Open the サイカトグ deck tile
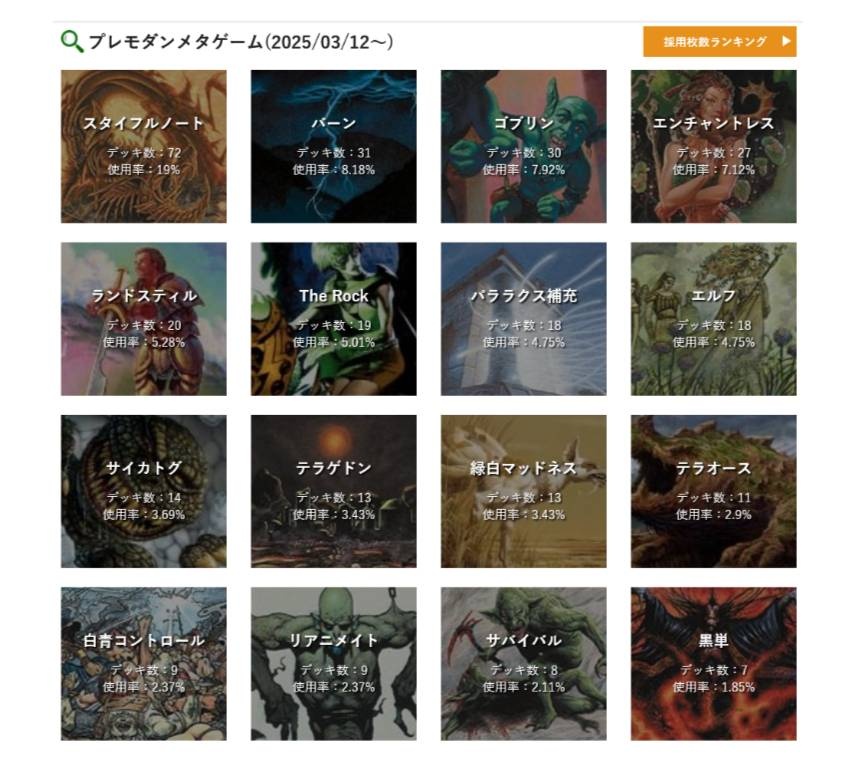The height and width of the screenshot is (764, 864). tap(143, 491)
